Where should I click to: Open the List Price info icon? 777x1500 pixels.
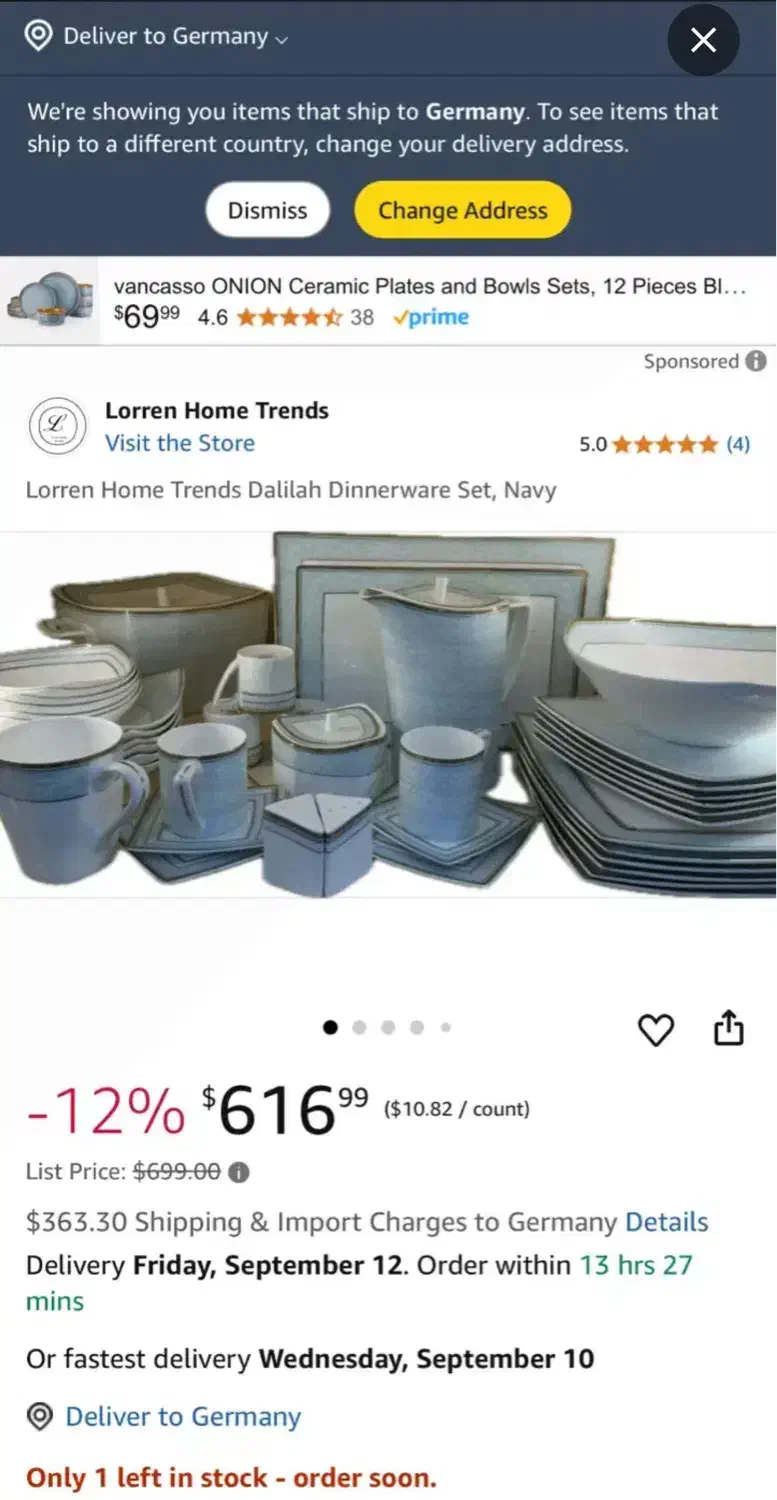[238, 1172]
